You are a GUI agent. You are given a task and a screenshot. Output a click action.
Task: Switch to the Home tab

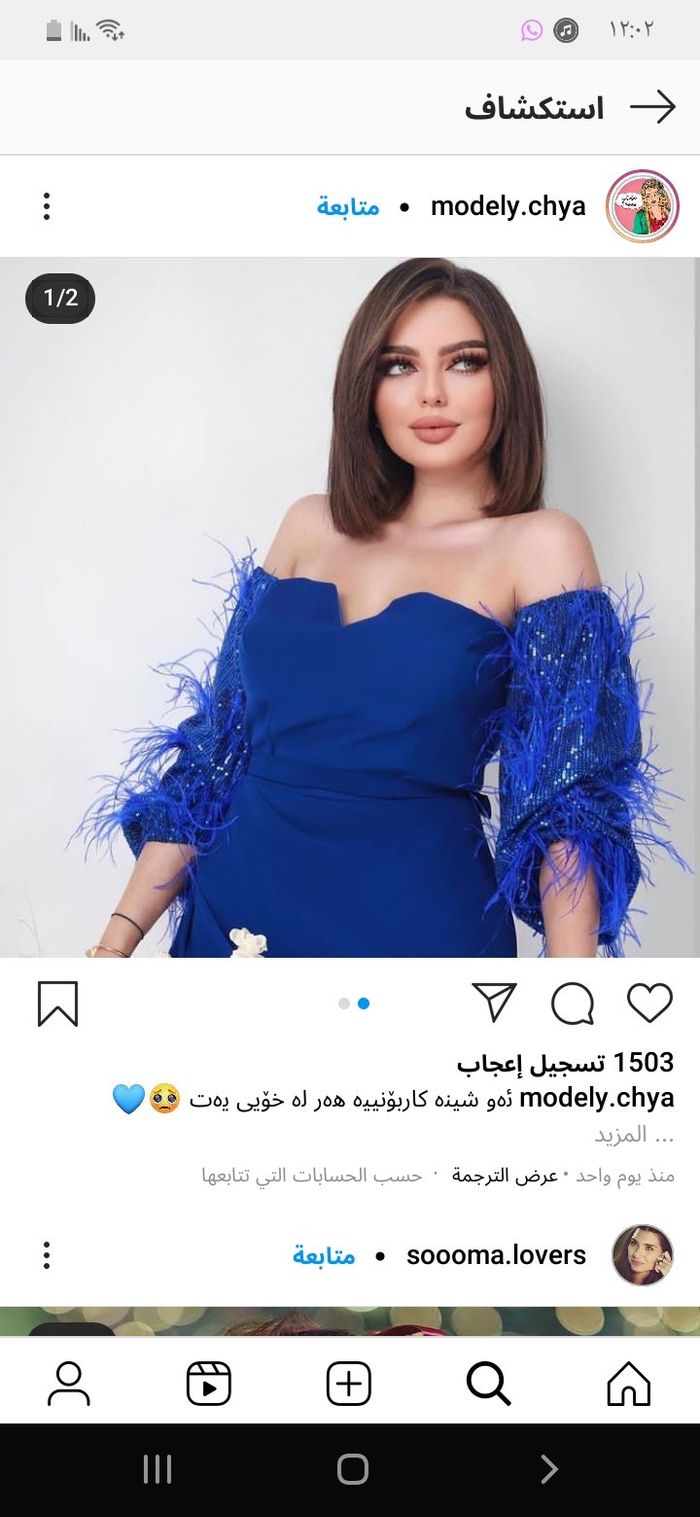(x=628, y=1384)
